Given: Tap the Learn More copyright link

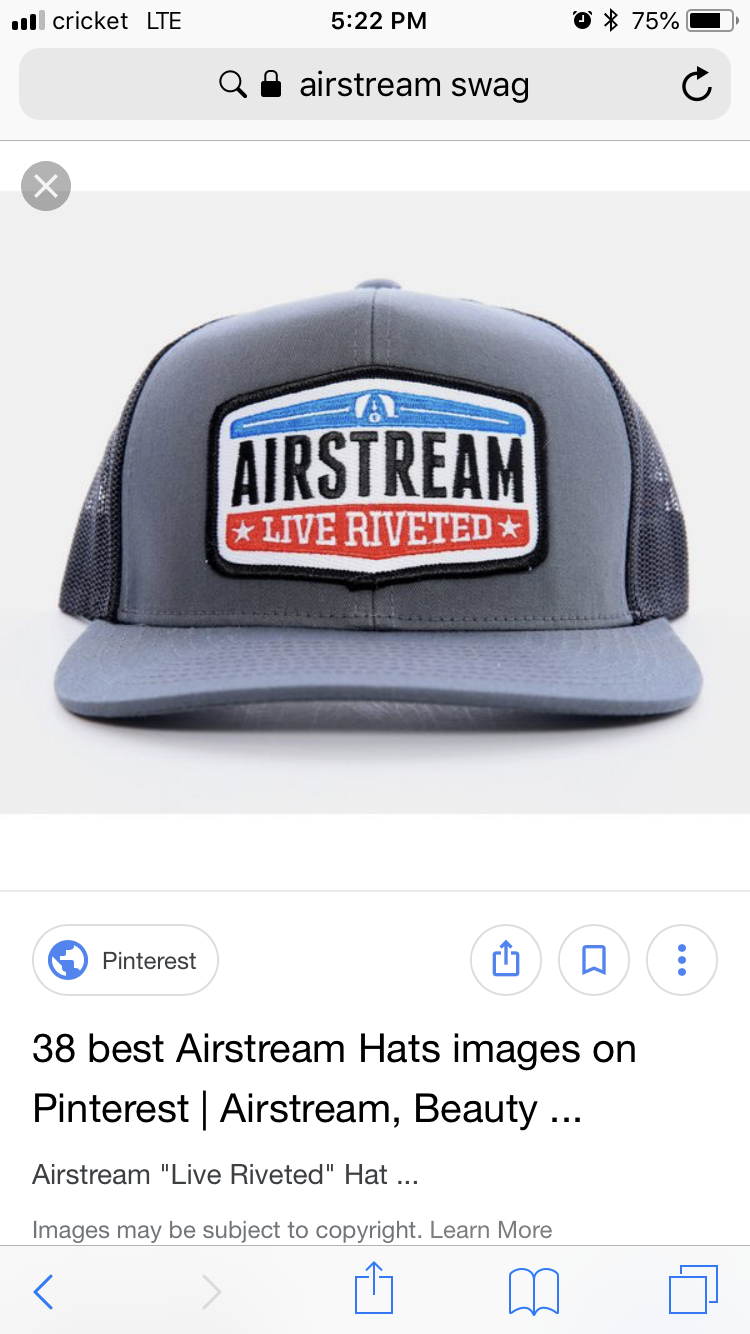Looking at the screenshot, I should 491,1230.
